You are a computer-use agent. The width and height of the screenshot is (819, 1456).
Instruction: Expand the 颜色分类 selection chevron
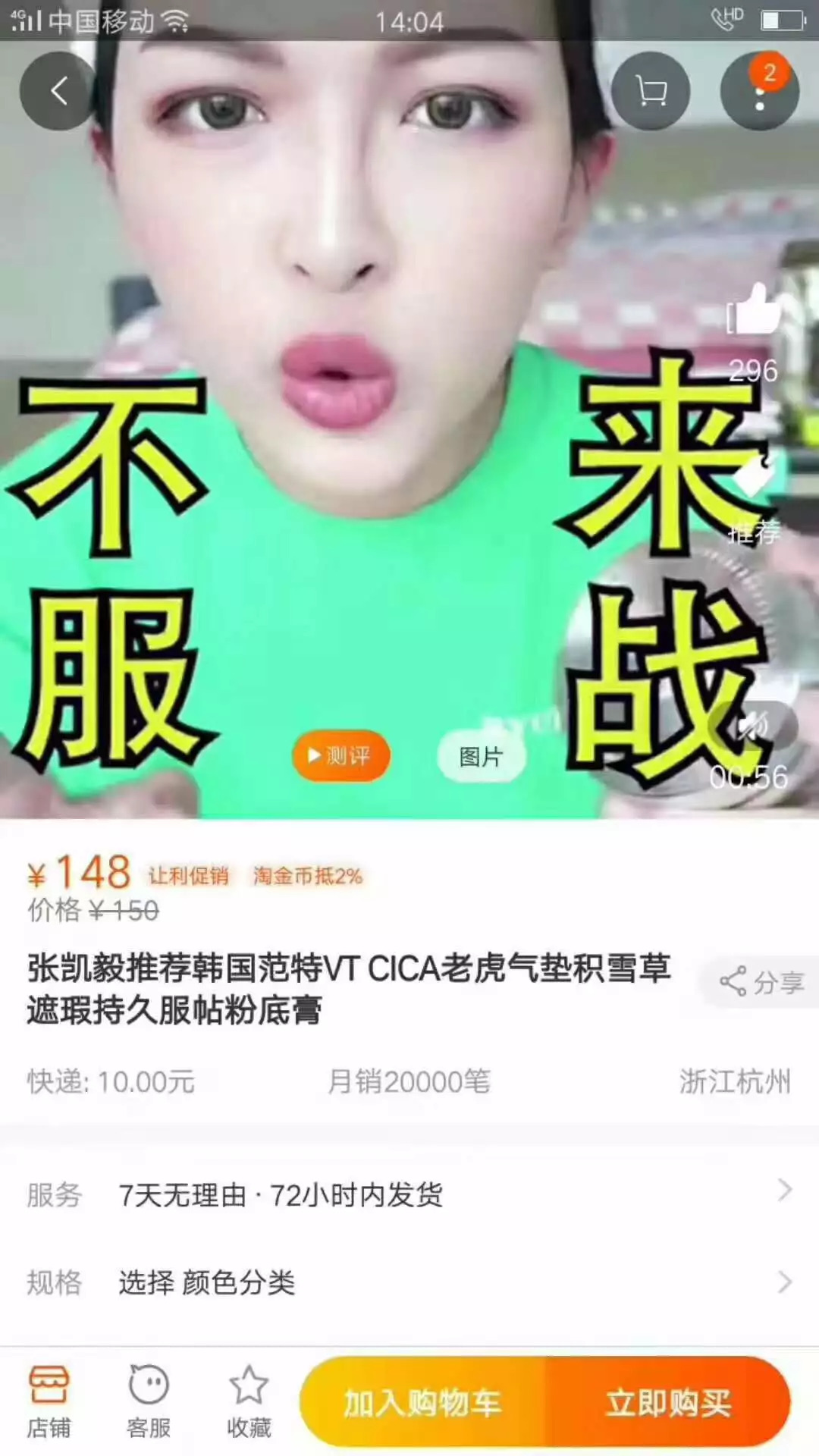click(x=783, y=1283)
